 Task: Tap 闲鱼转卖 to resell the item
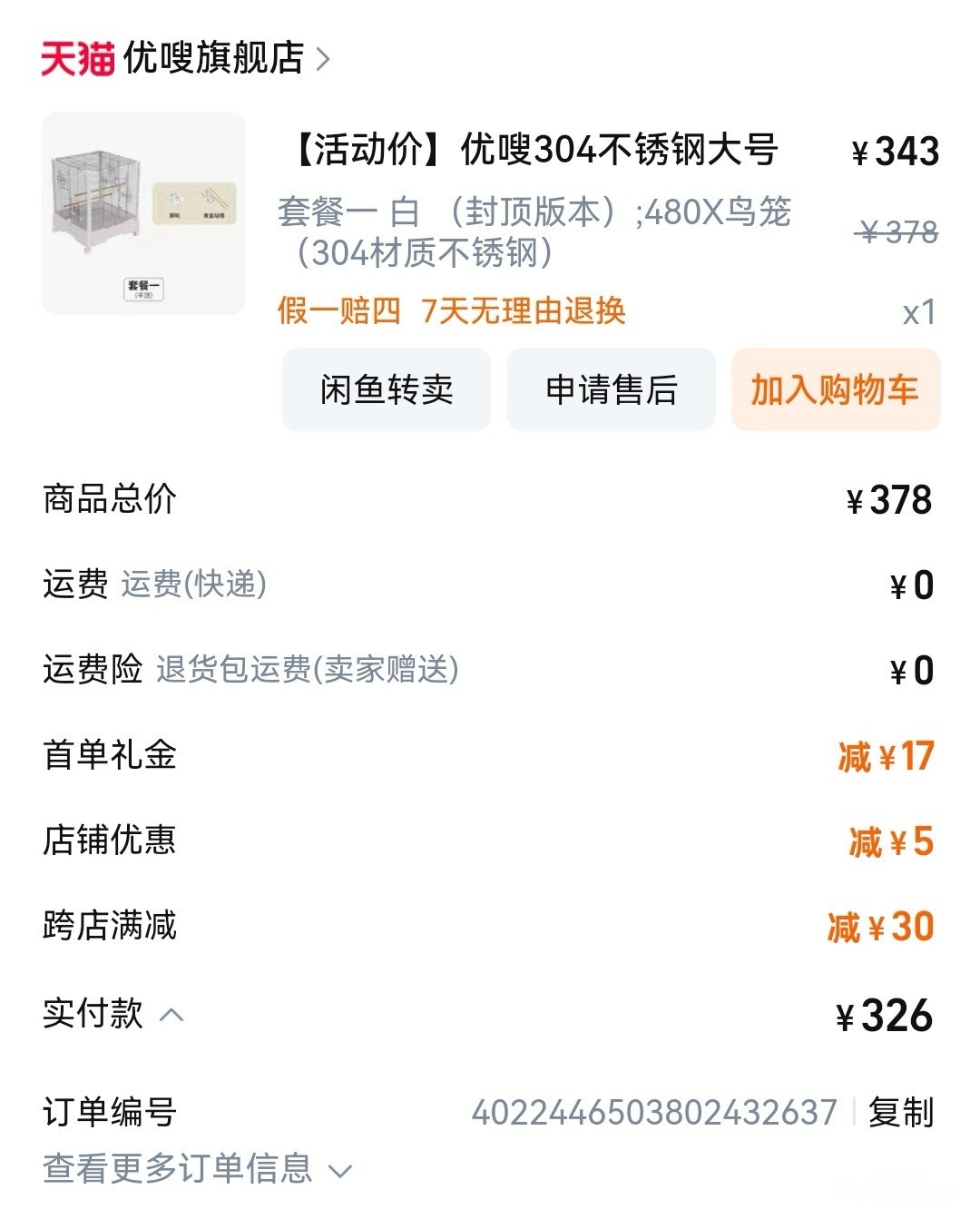(387, 389)
